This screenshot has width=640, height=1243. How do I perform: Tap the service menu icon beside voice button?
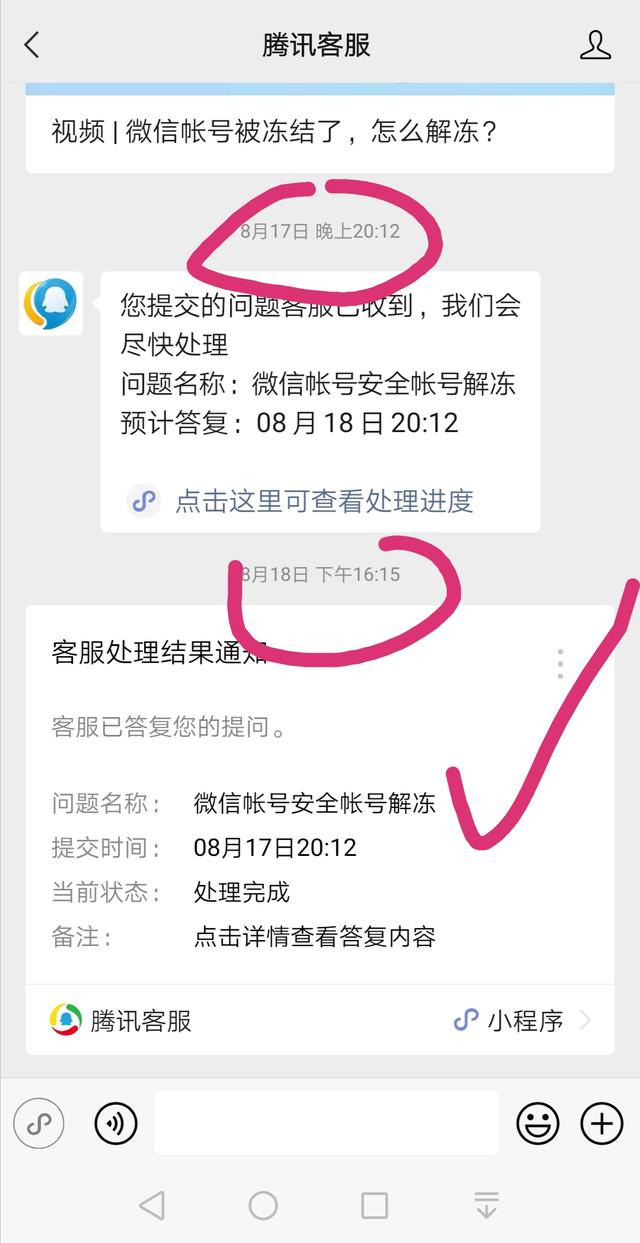pos(39,1124)
